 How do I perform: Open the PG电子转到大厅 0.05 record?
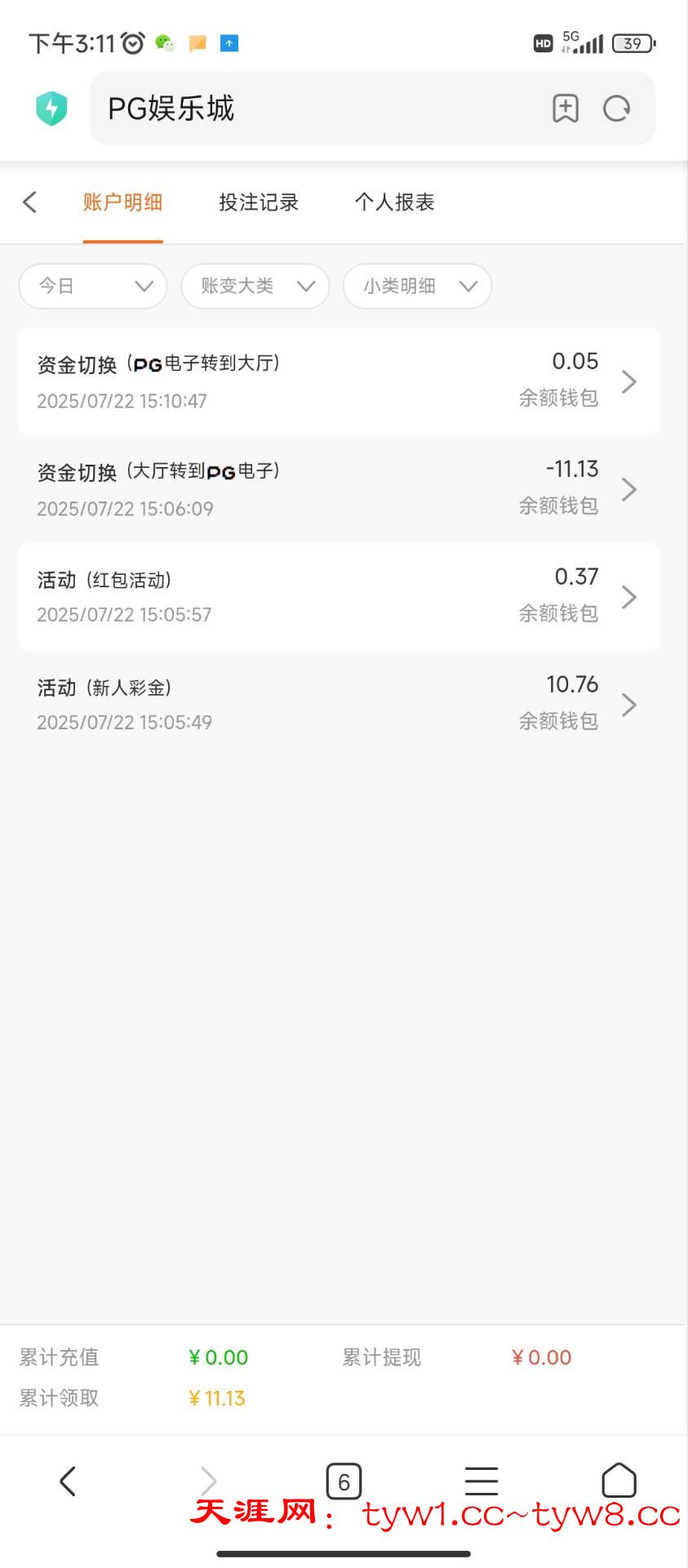[x=339, y=381]
